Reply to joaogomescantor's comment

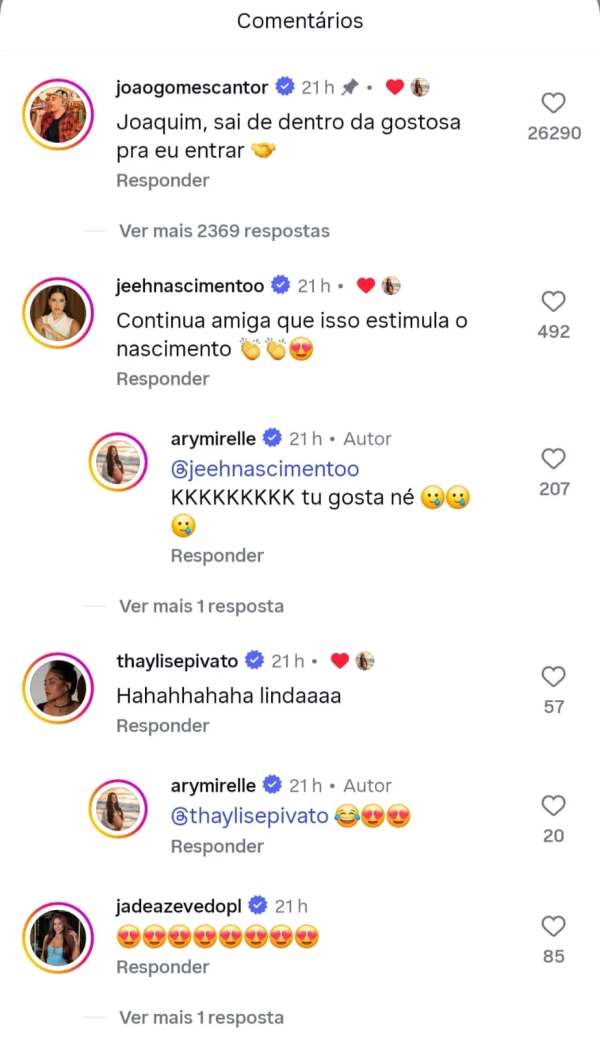click(x=163, y=181)
